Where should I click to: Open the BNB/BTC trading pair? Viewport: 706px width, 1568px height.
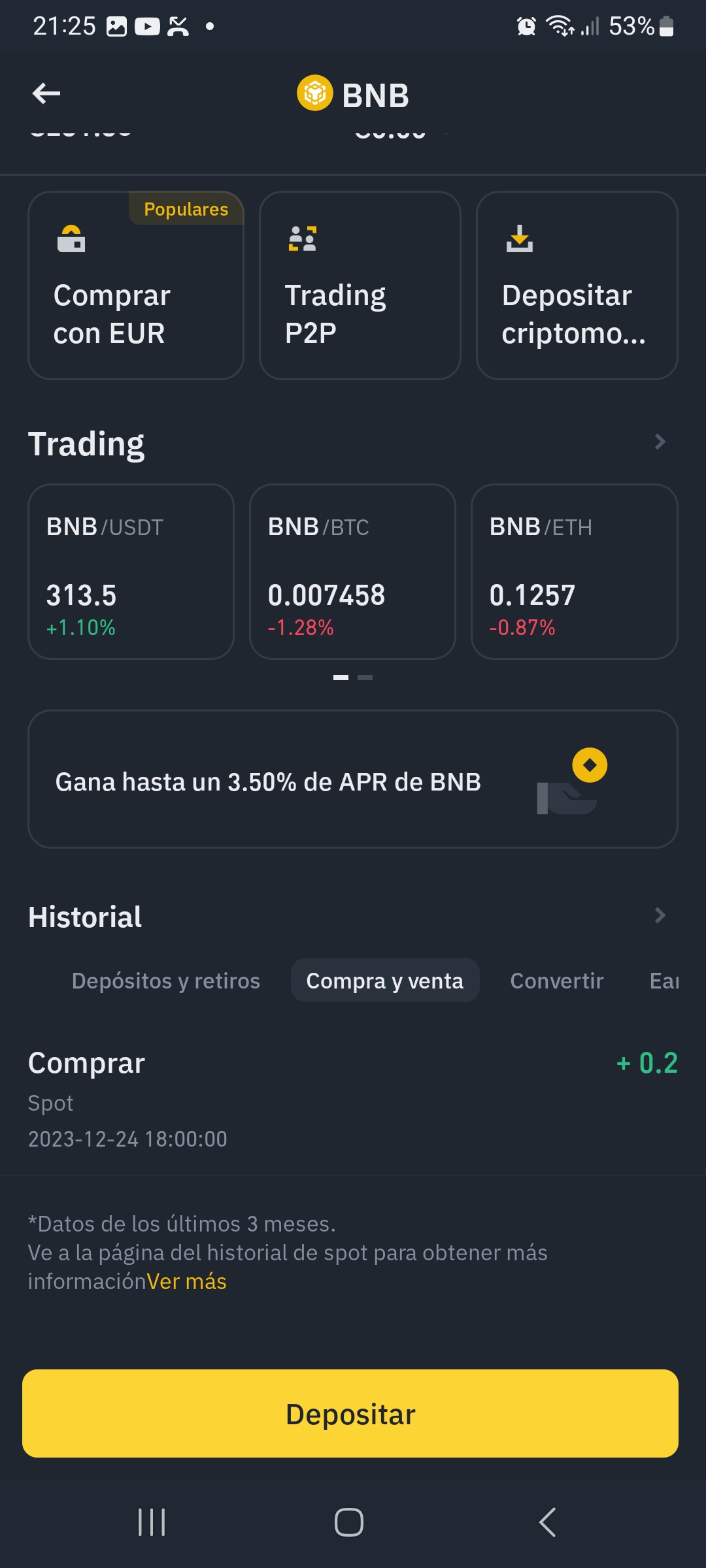pyautogui.click(x=352, y=572)
